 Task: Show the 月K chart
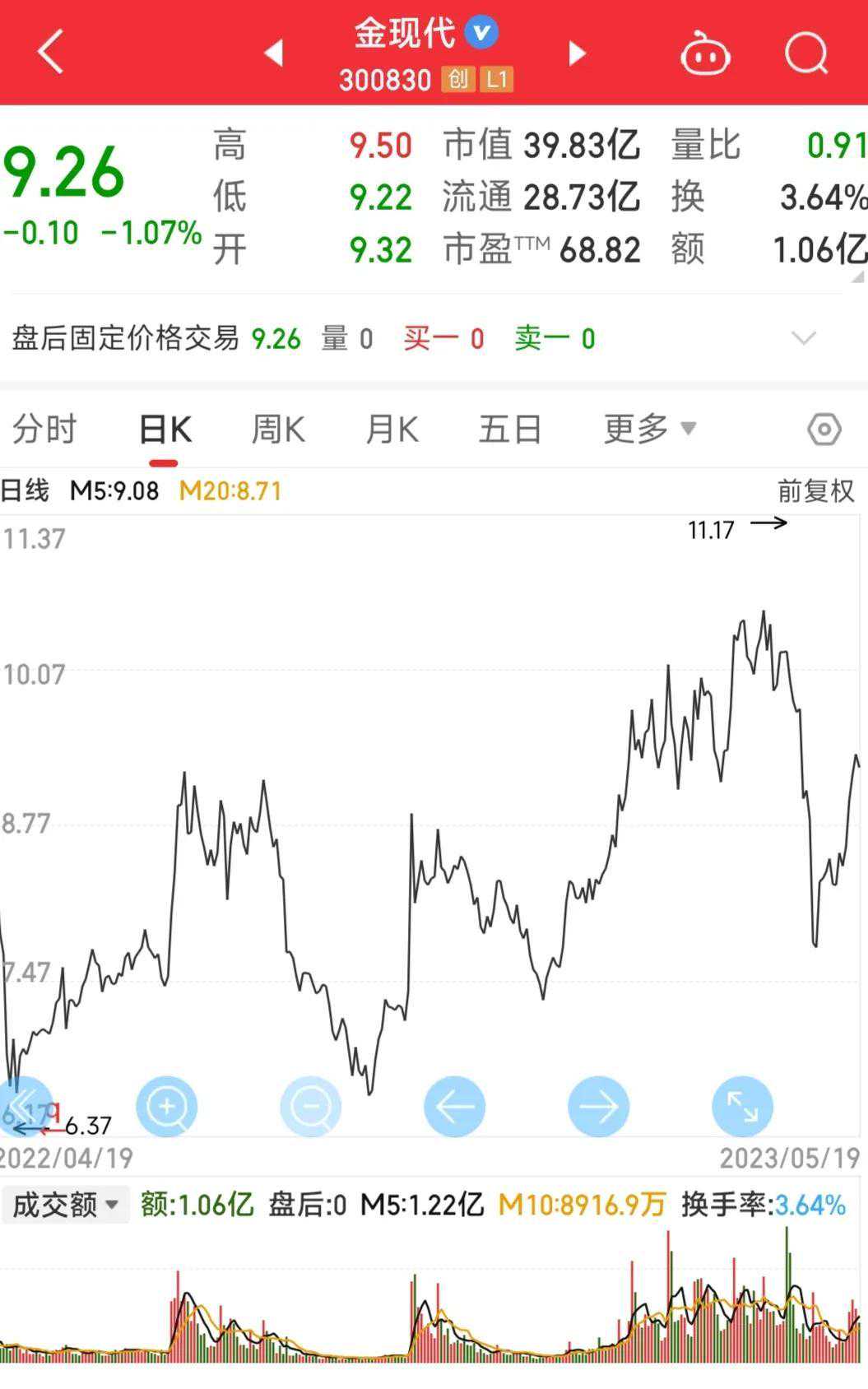tap(392, 429)
